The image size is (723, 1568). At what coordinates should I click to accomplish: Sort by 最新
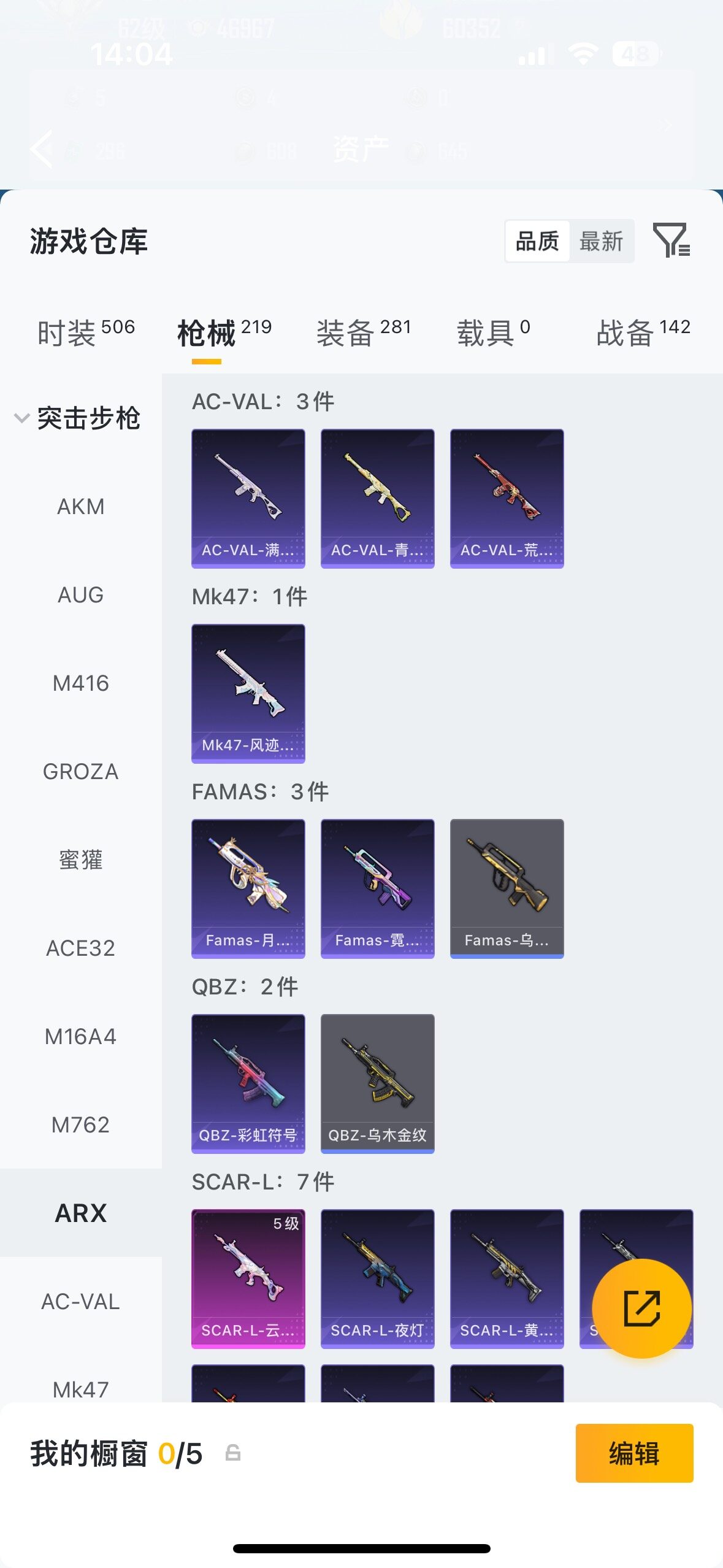point(601,241)
